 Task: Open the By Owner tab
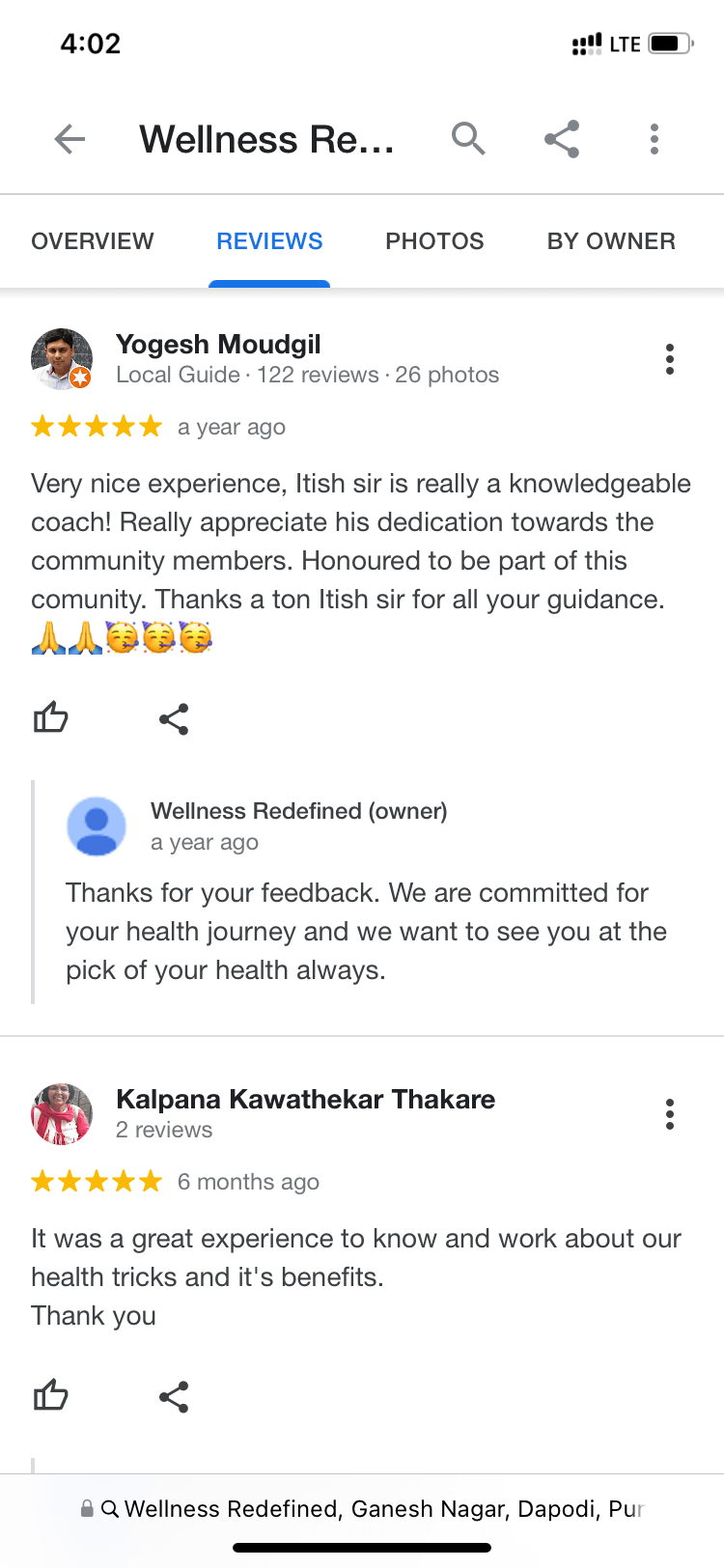611,241
